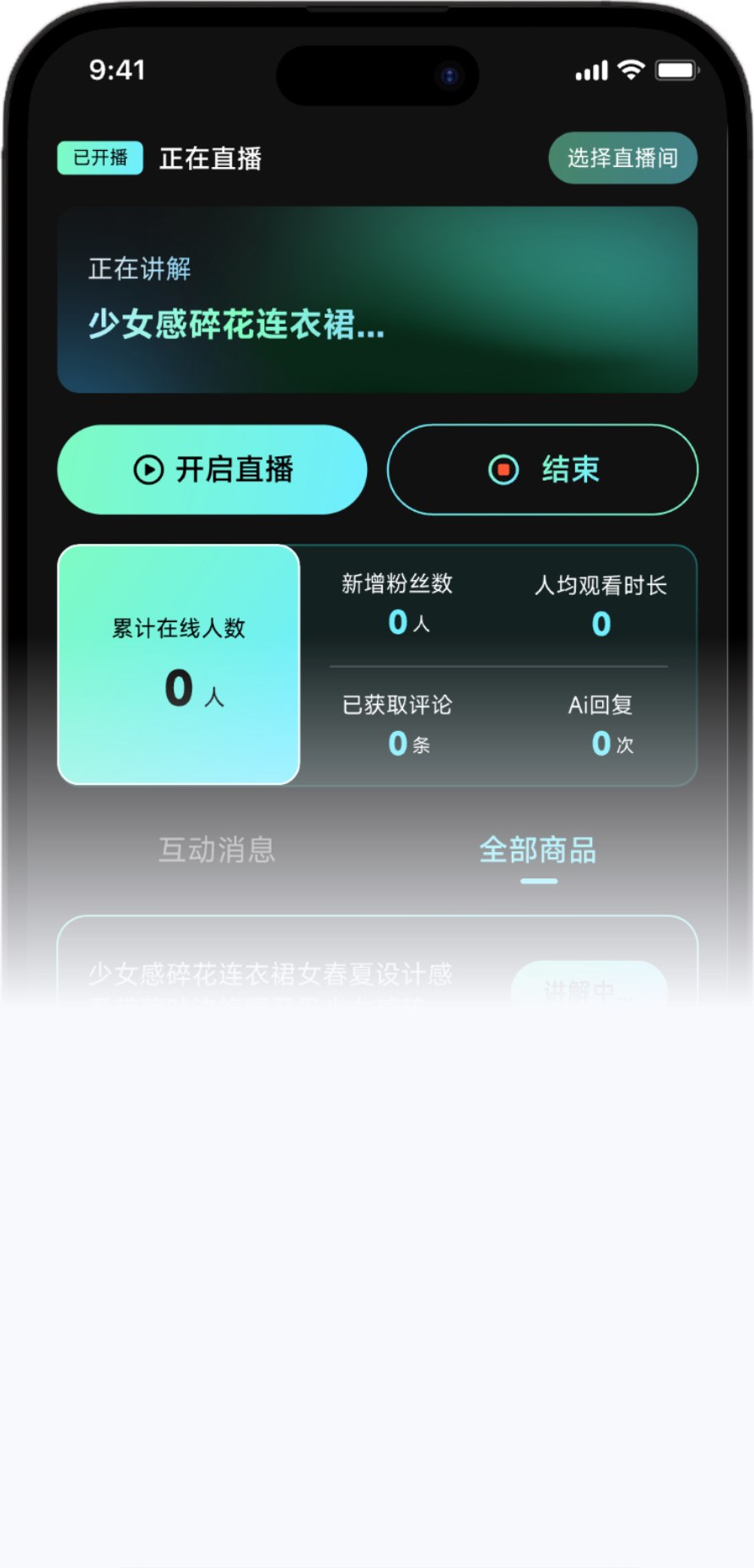Click the battery indicator icon
754x1568 pixels.
point(675,71)
